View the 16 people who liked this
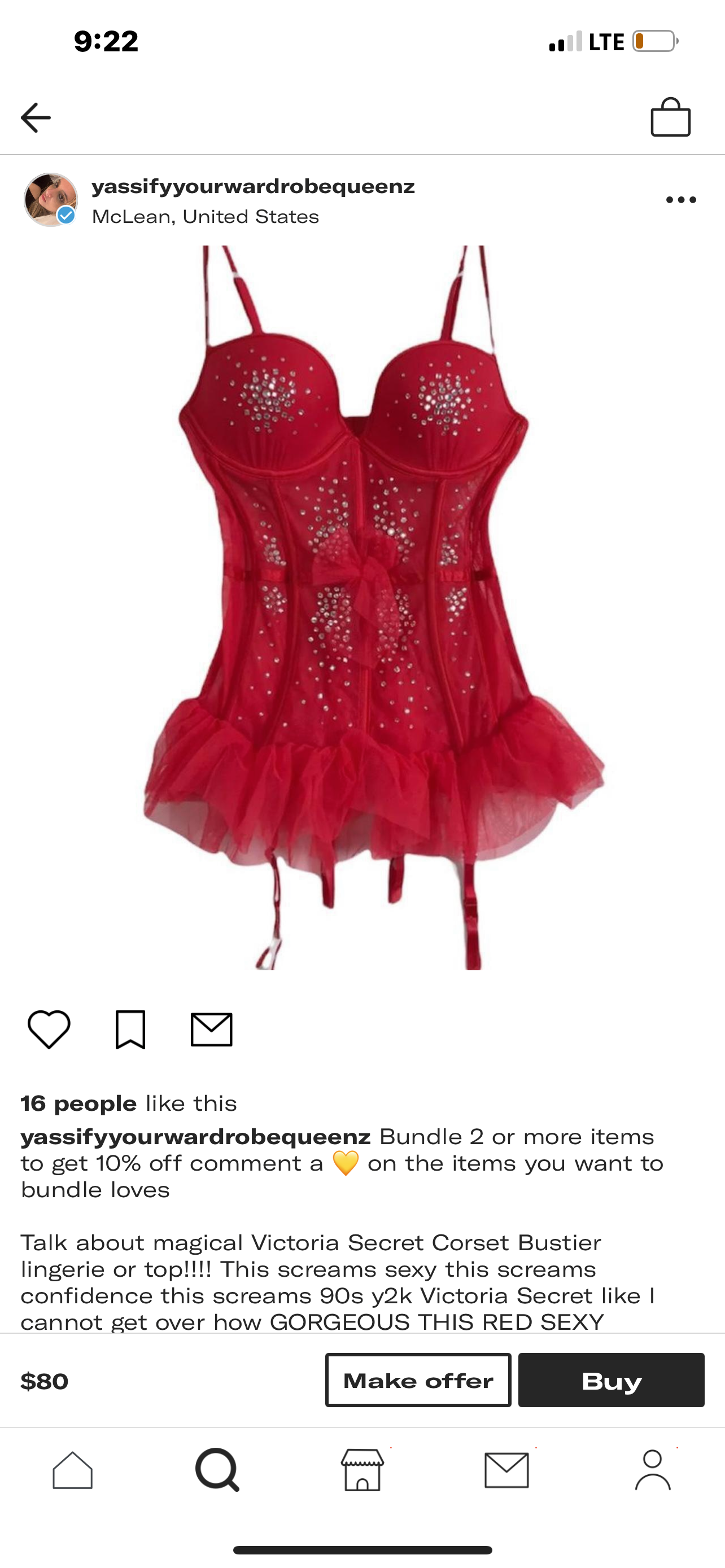 [x=78, y=1103]
